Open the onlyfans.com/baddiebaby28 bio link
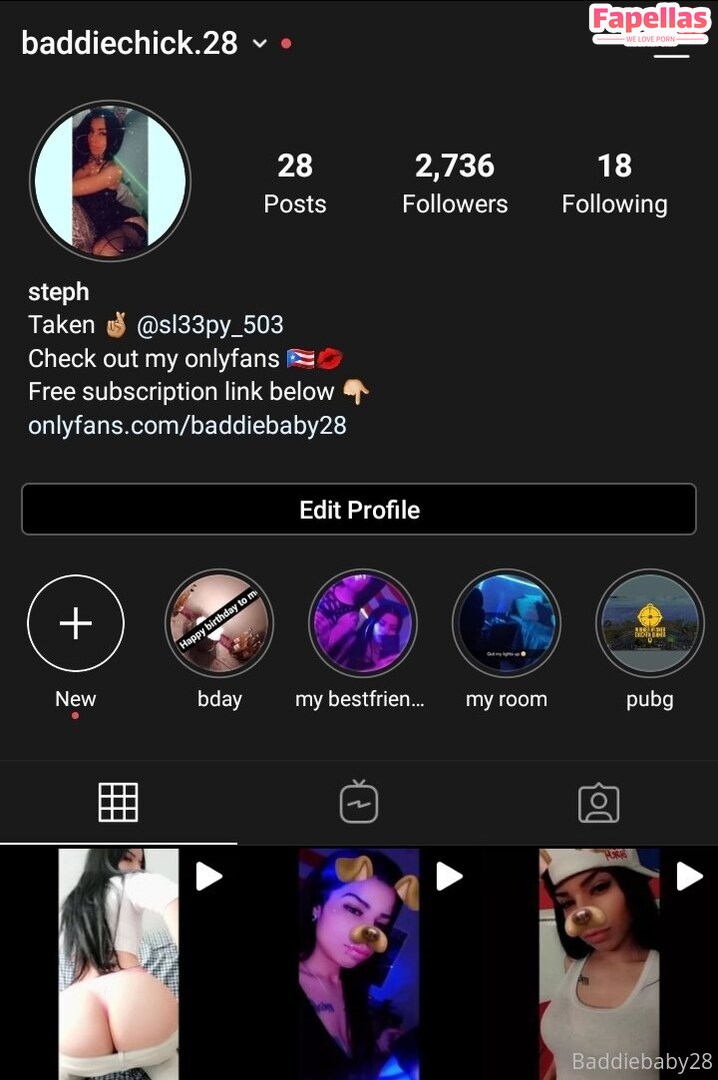Image resolution: width=718 pixels, height=1080 pixels. tap(187, 425)
